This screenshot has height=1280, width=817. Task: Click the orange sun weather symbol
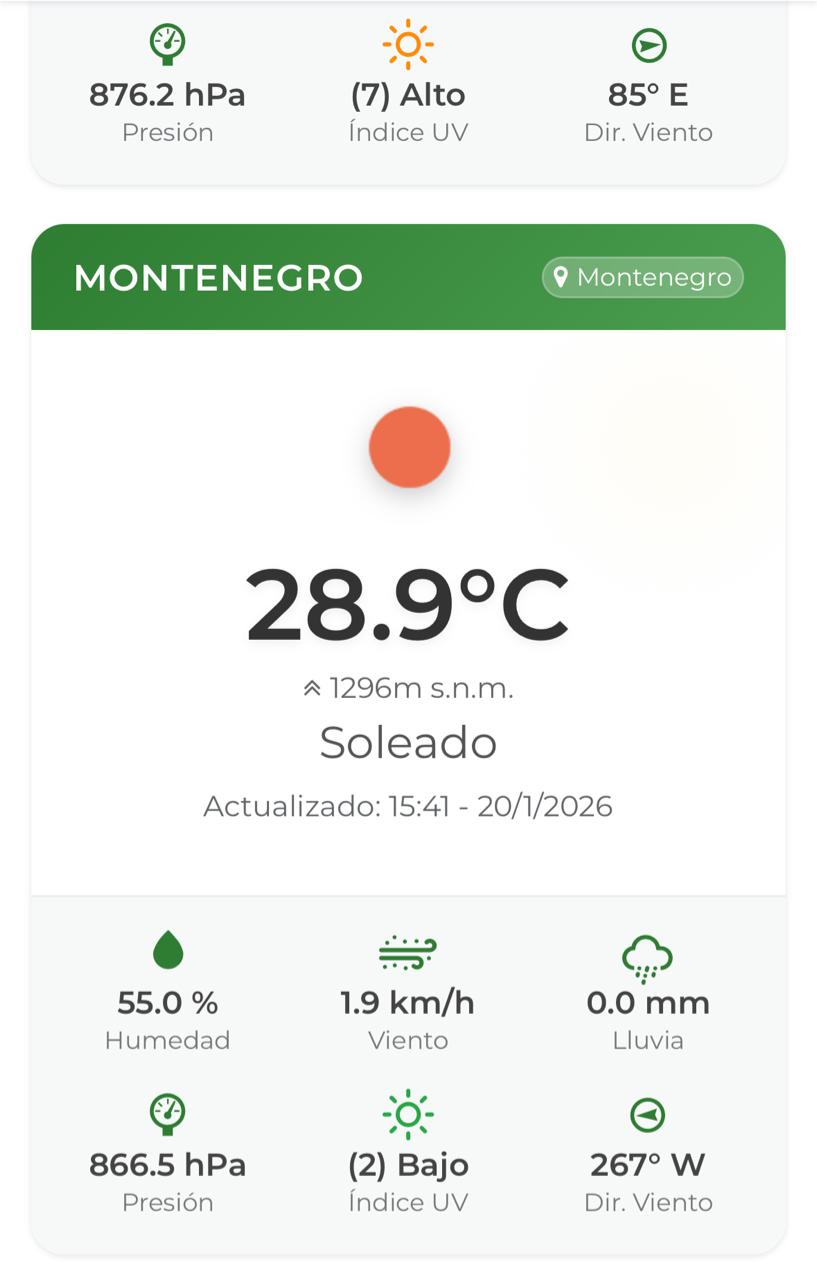pyautogui.click(x=409, y=447)
